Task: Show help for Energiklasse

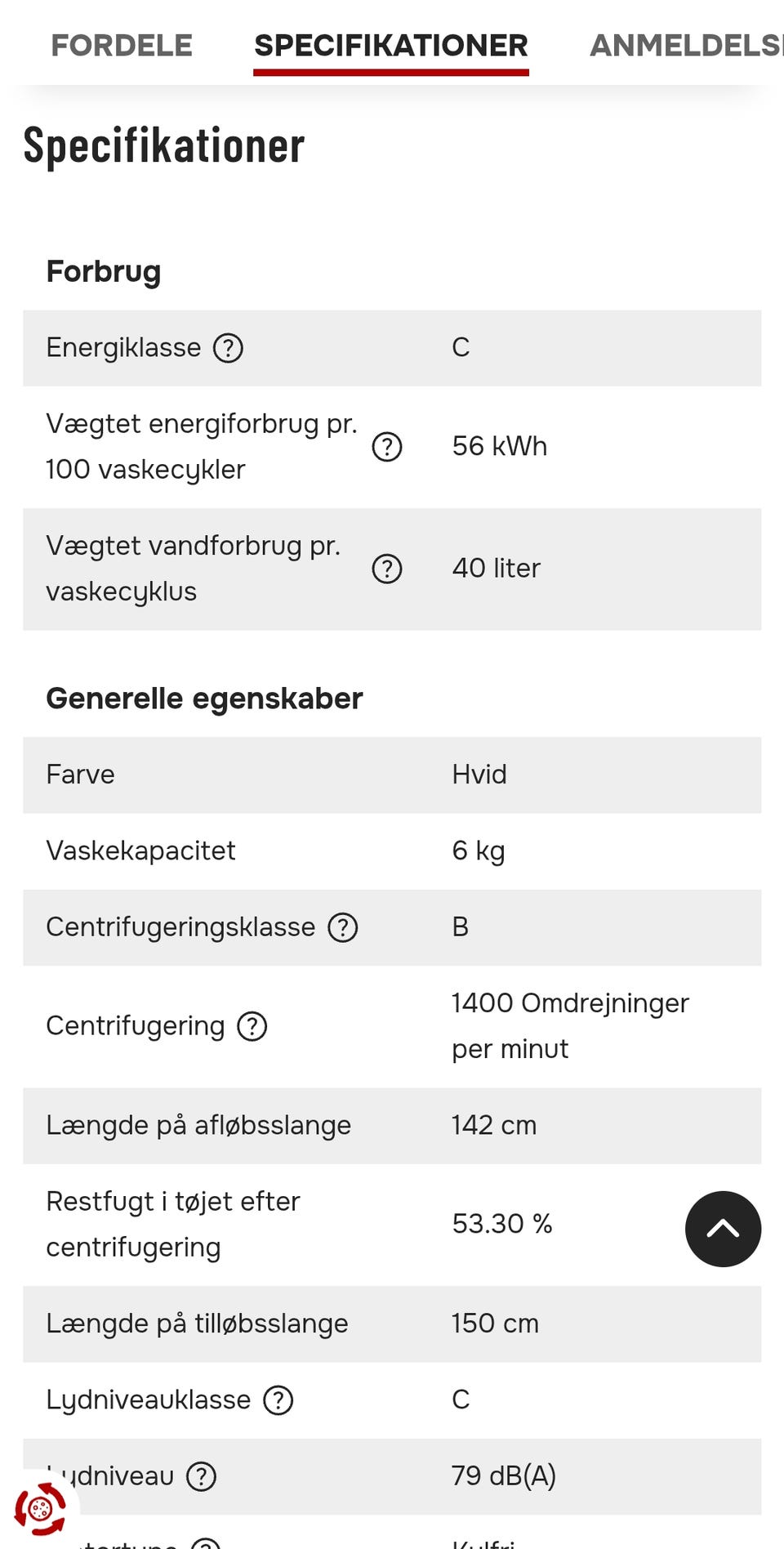Action: [229, 348]
